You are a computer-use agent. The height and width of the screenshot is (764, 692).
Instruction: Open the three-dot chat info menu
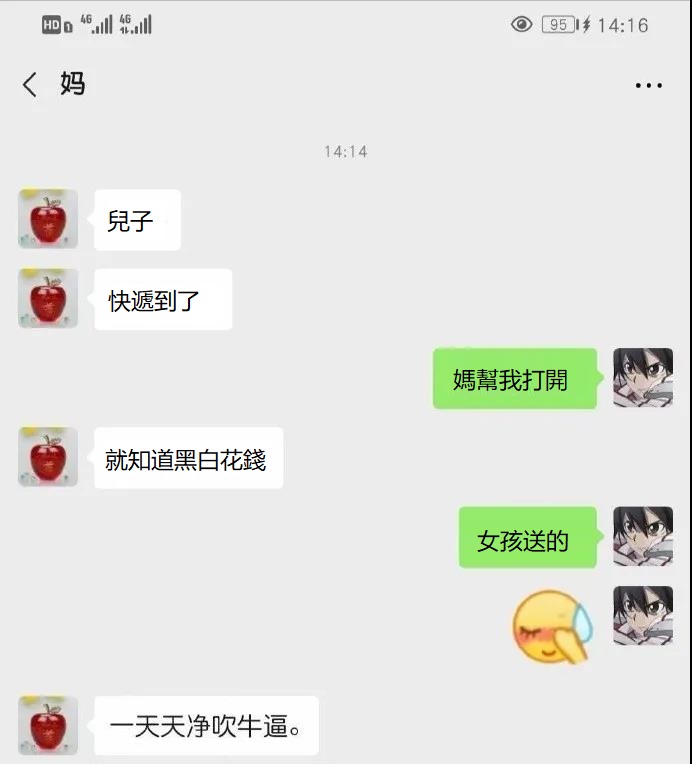tap(648, 86)
